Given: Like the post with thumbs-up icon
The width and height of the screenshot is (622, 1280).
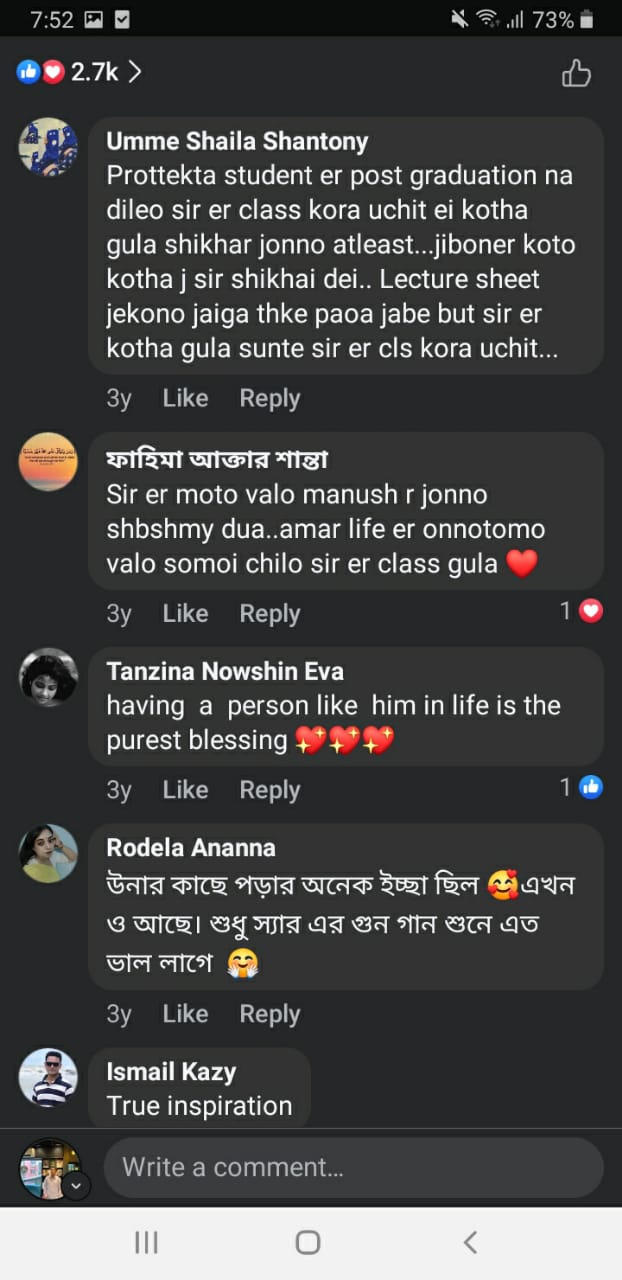Looking at the screenshot, I should [x=576, y=73].
